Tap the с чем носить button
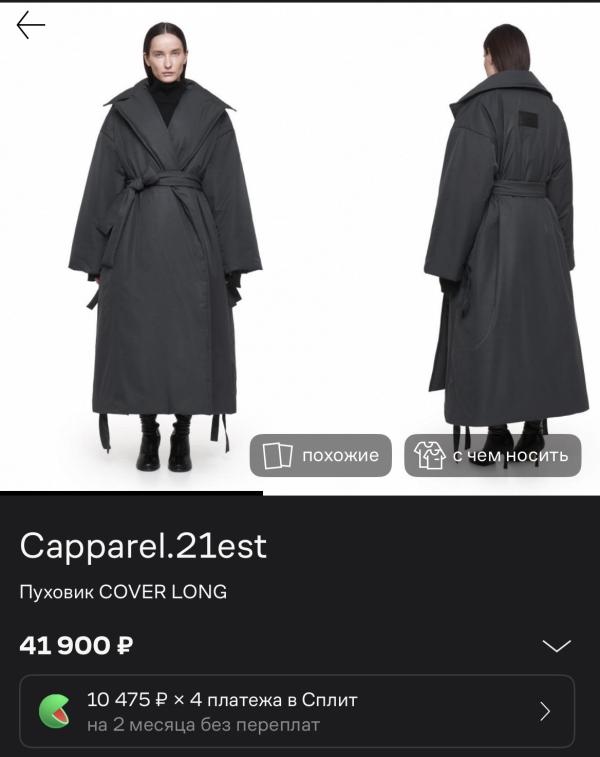600x757 pixels. (491, 456)
